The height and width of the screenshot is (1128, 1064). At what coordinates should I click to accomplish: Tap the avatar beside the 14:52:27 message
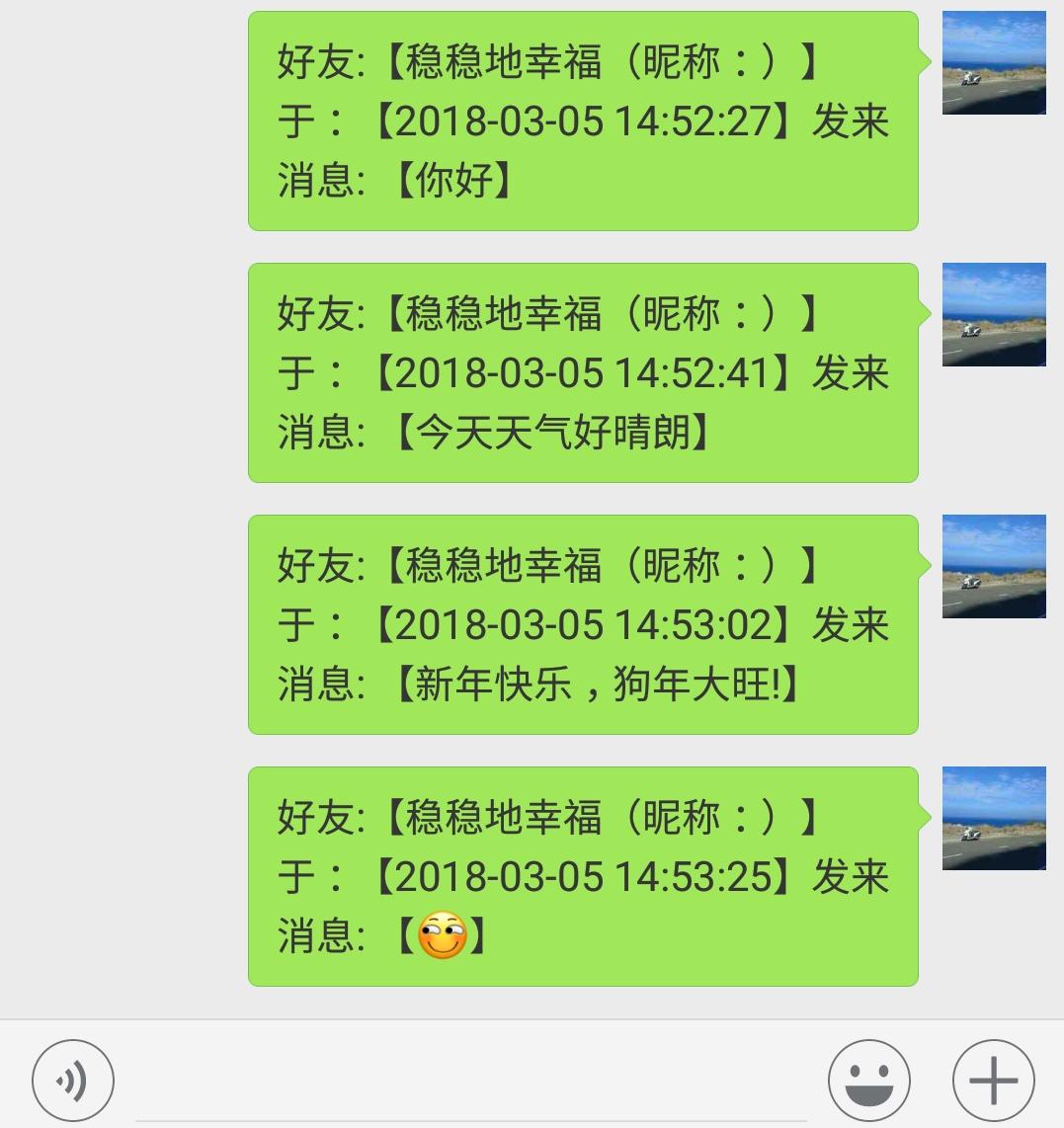993,62
